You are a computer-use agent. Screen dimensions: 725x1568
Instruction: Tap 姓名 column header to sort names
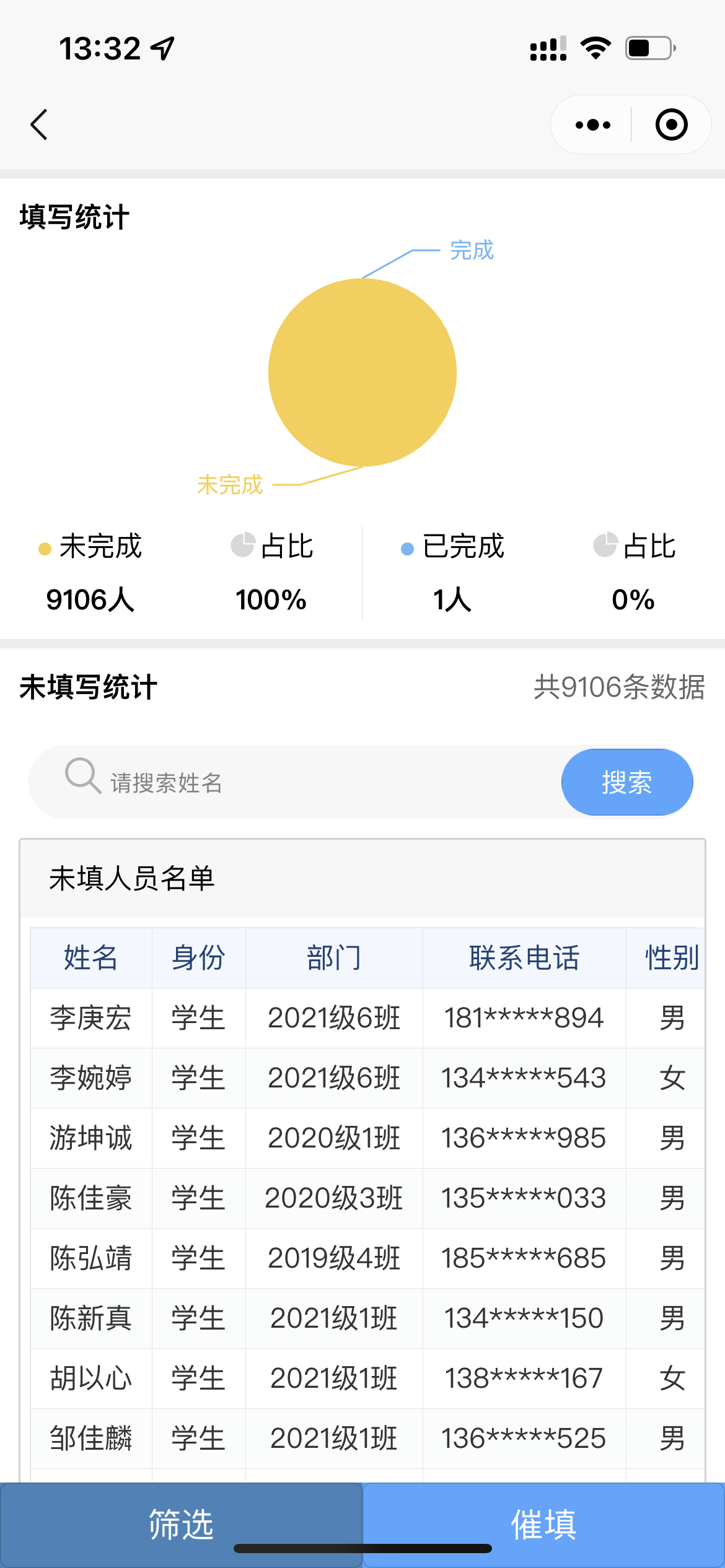[x=90, y=957]
